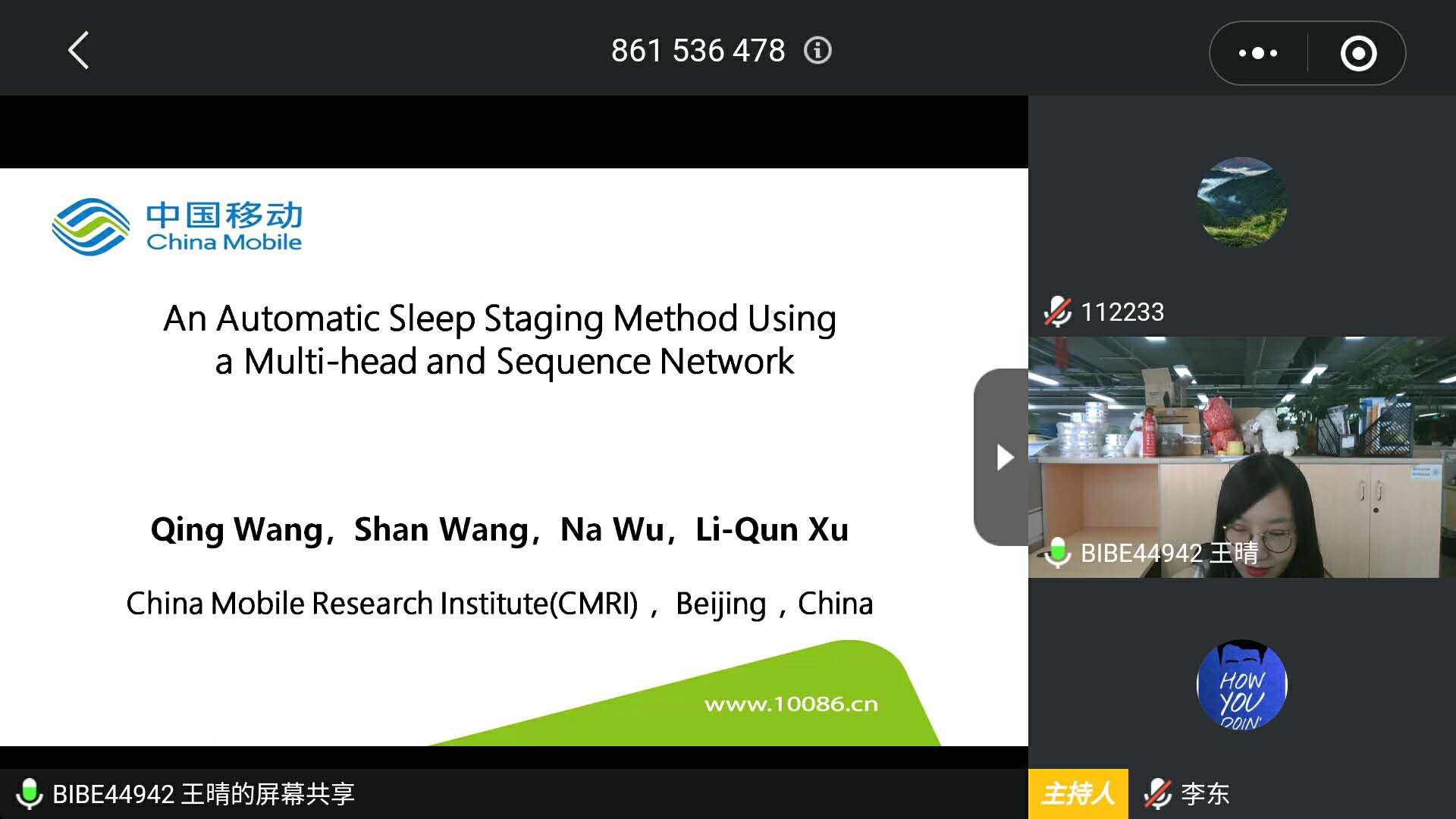This screenshot has height=819, width=1456.
Task: Open meeting info next to 861 536 478
Action: 817,51
